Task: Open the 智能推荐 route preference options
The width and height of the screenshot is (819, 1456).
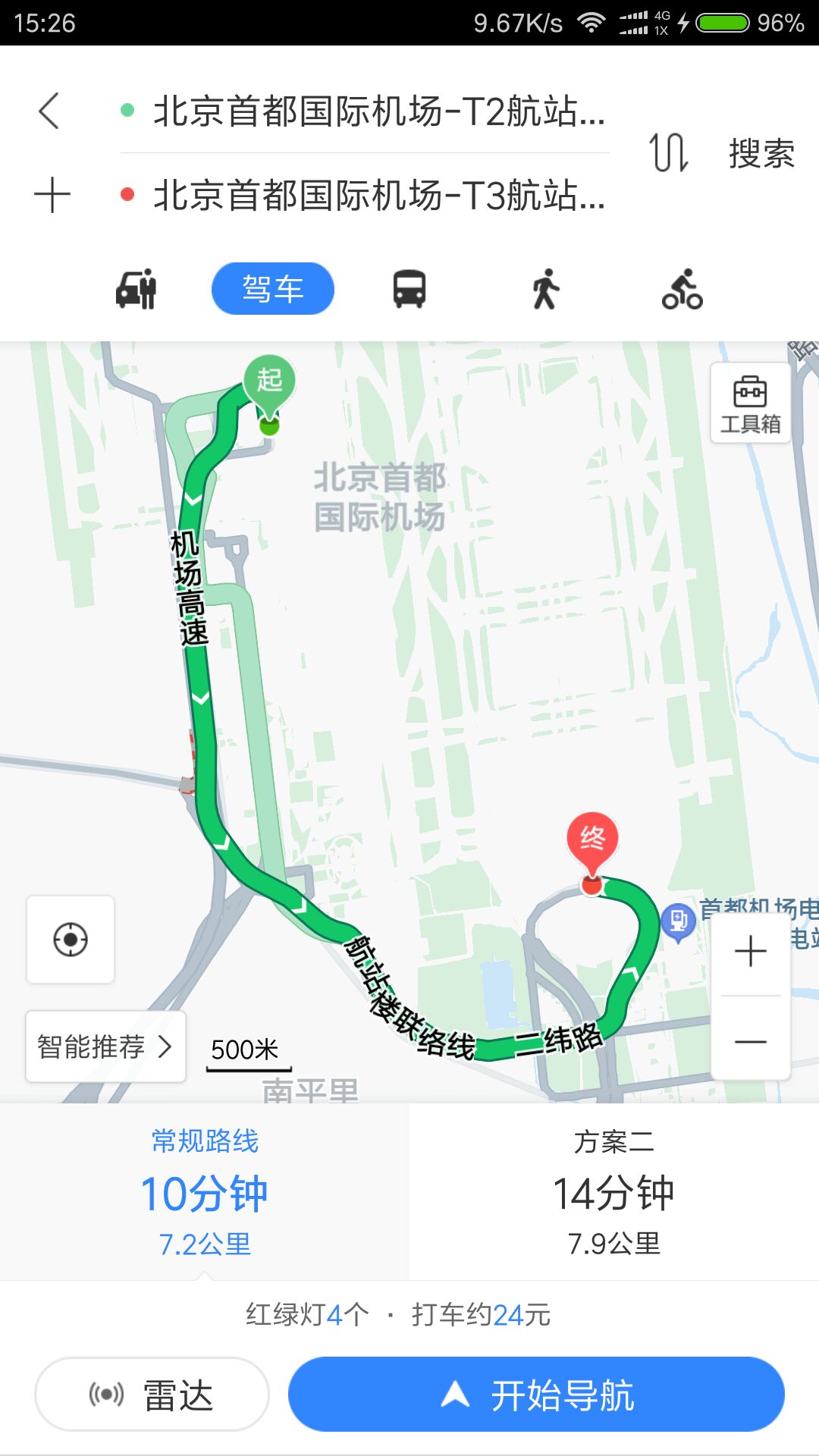Action: 105,1046
